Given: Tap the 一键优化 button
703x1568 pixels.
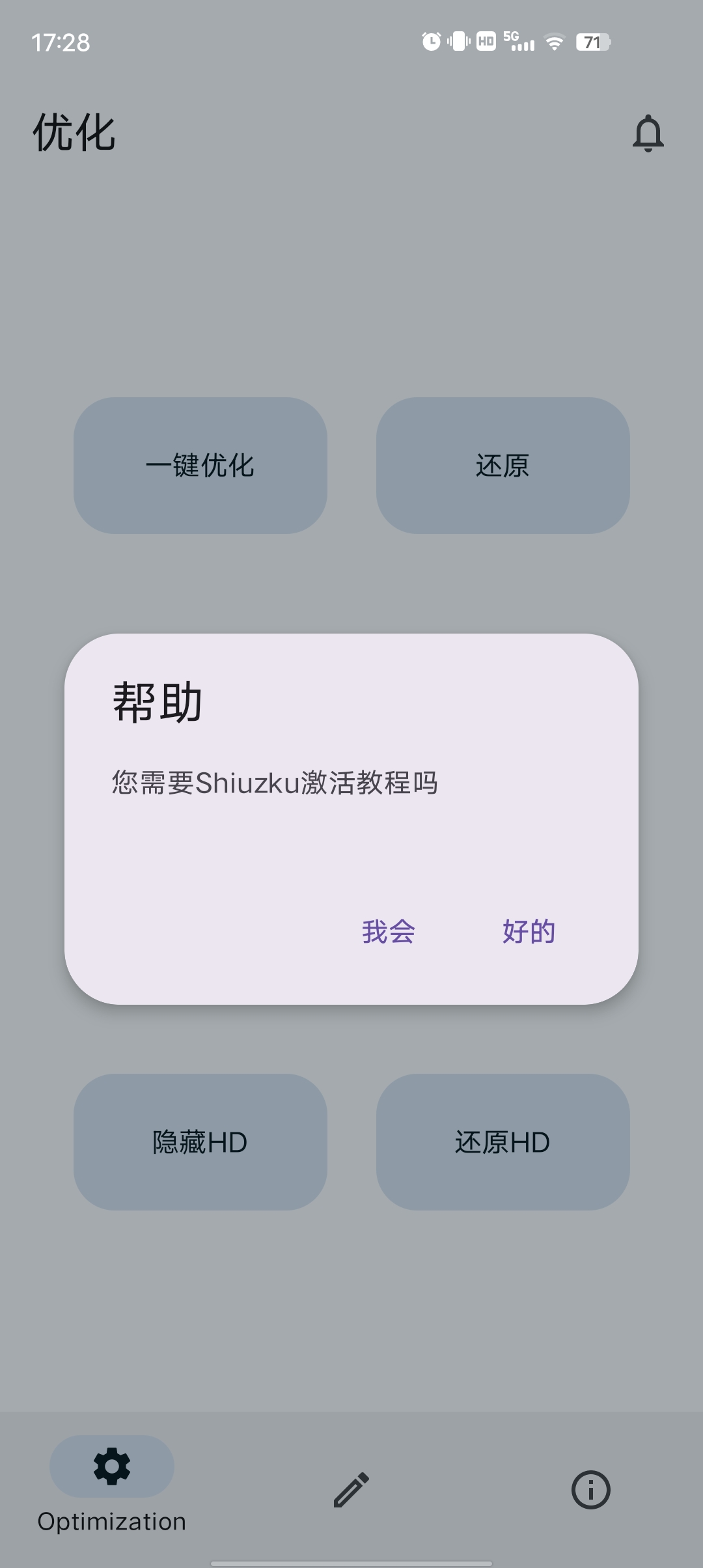Looking at the screenshot, I should [200, 466].
